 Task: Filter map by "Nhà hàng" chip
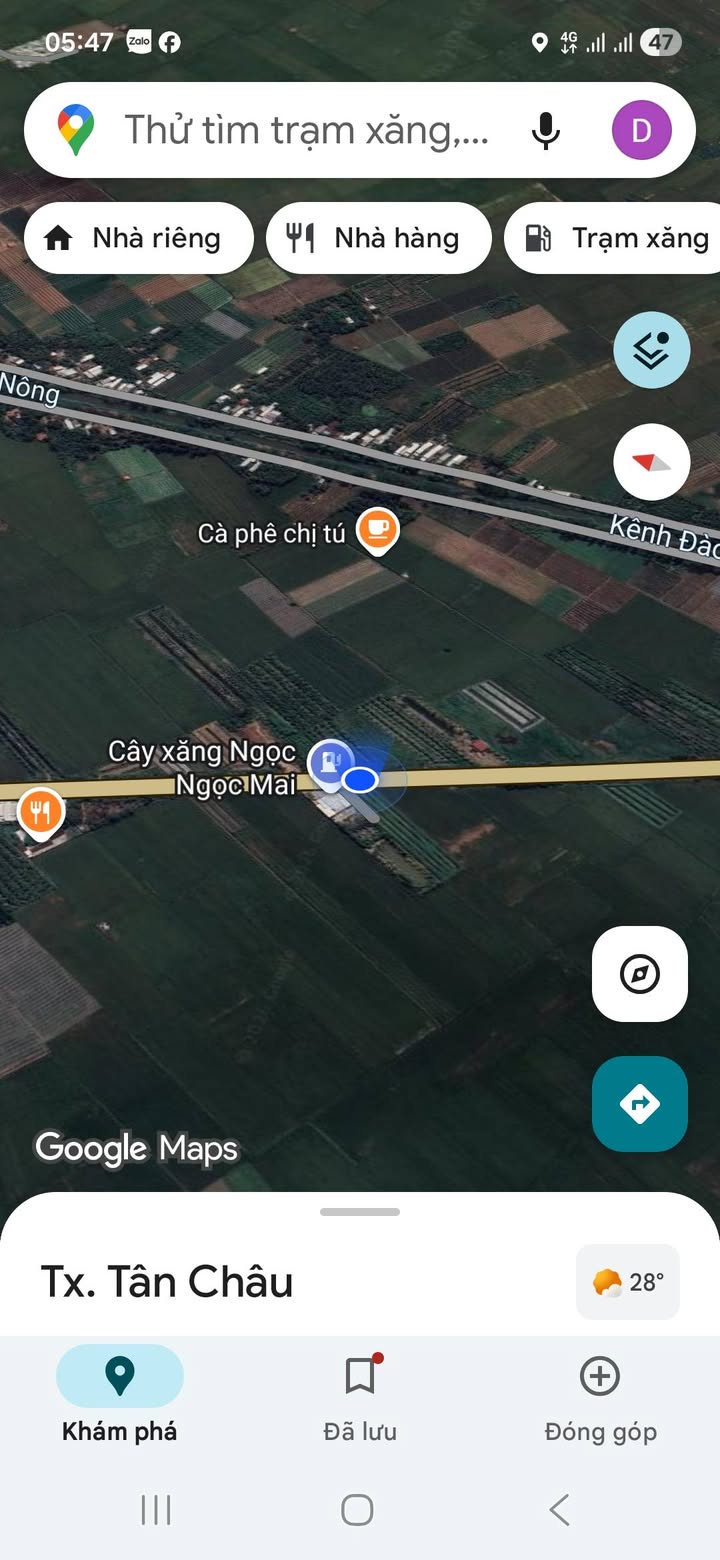tap(378, 238)
